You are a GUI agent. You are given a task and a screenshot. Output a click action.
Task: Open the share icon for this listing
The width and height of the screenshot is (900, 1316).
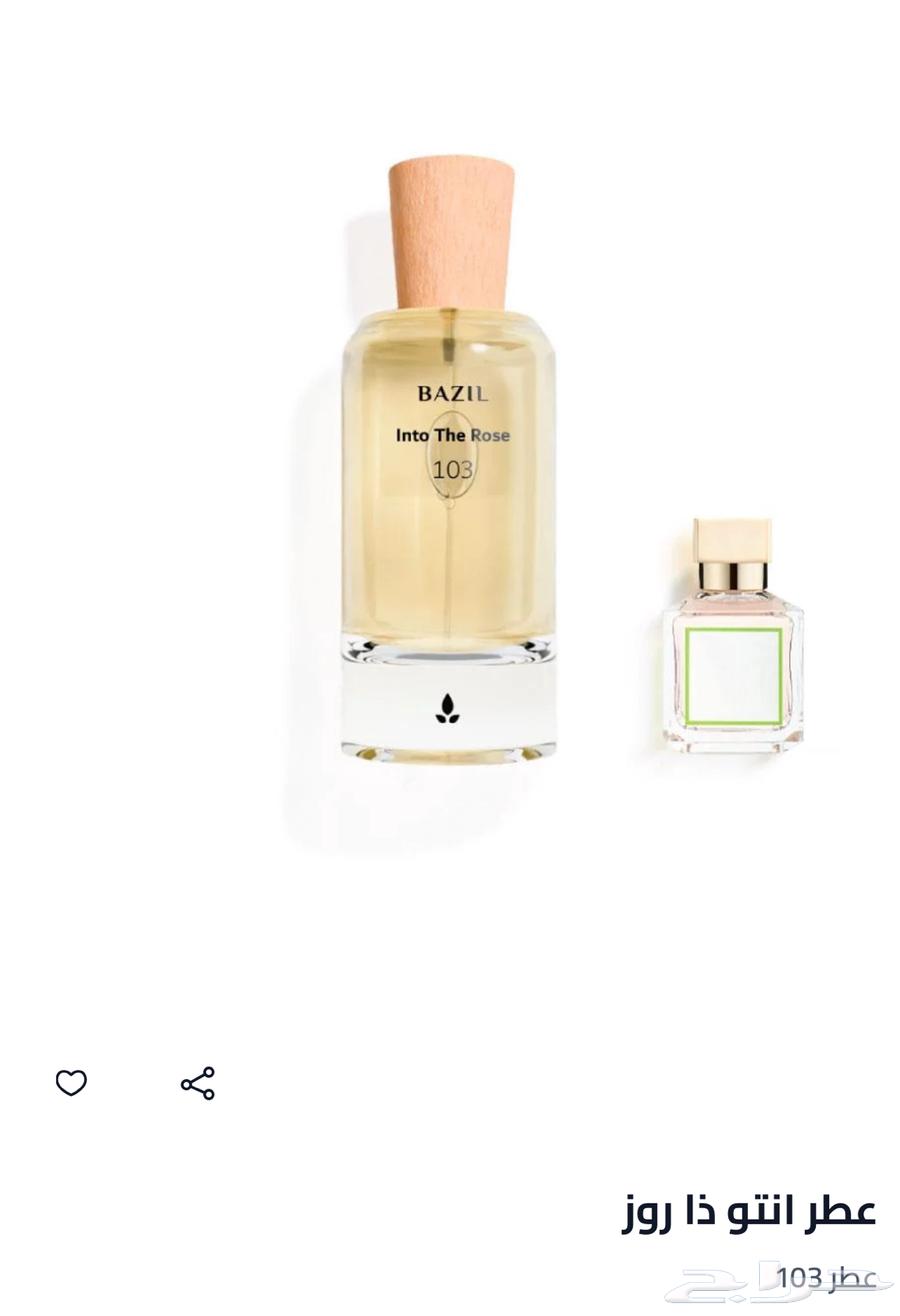196,1083
